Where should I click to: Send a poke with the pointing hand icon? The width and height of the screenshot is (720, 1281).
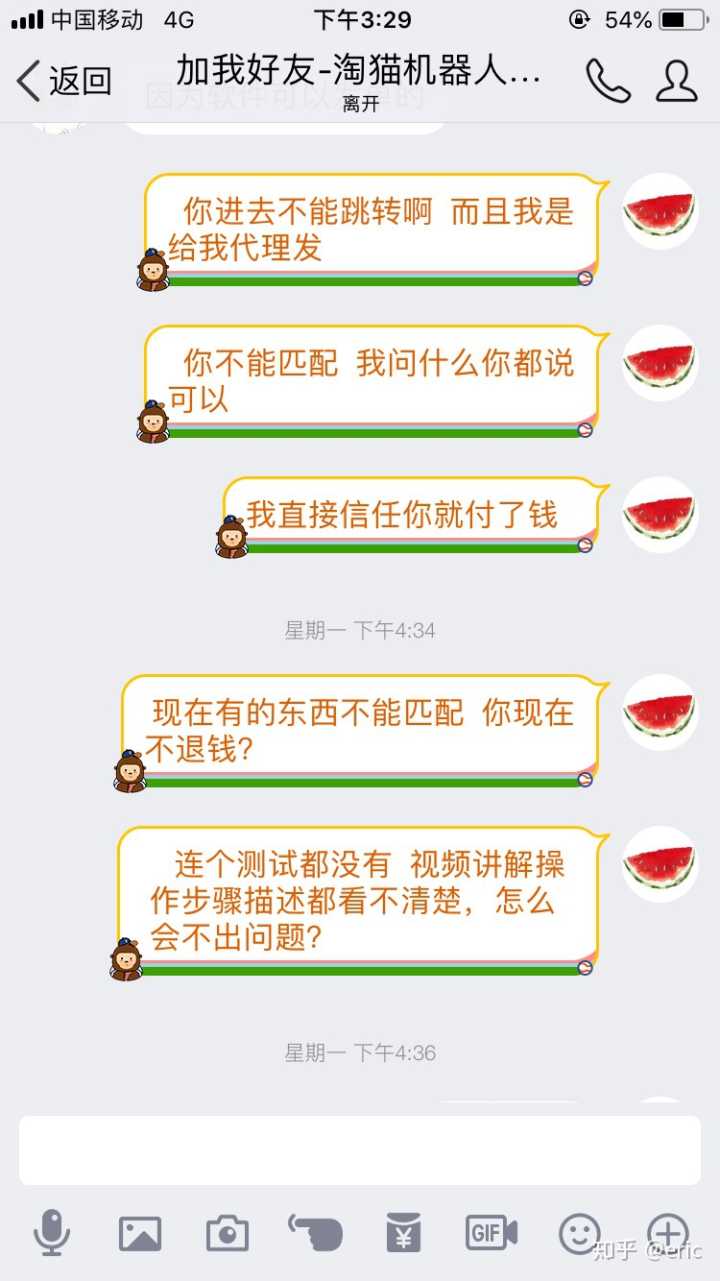(315, 1233)
